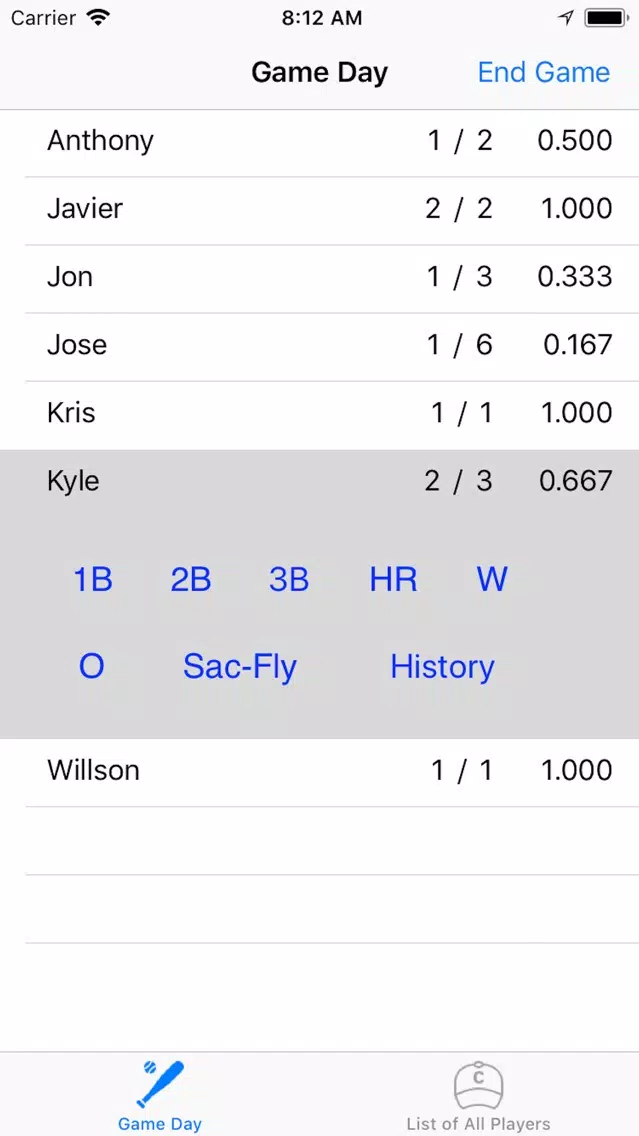
Task: Expand Jose's row
Action: [320, 347]
